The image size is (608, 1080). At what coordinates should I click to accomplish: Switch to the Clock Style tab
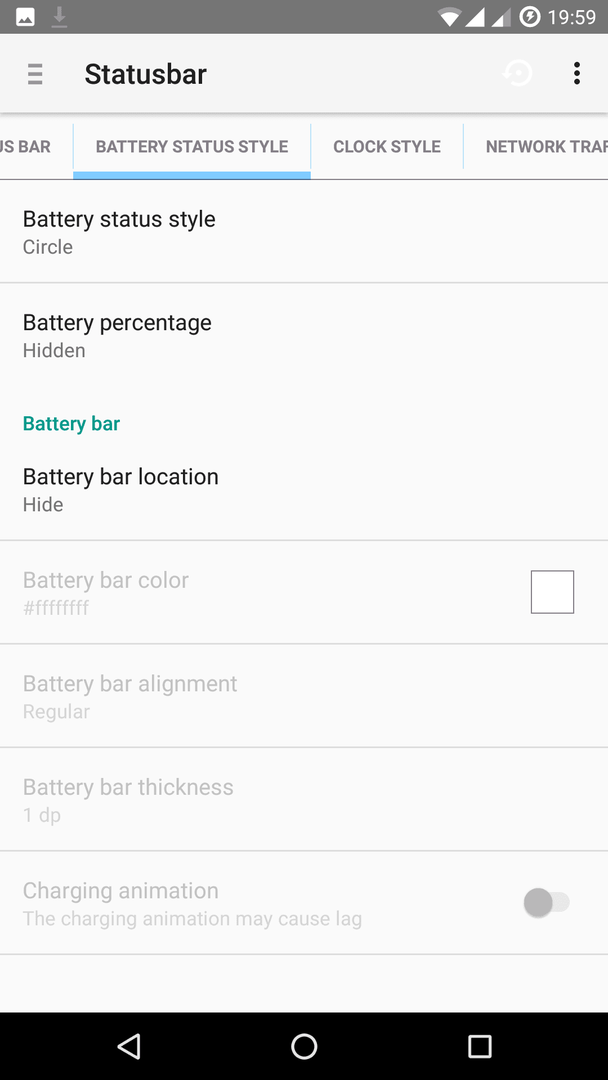[x=387, y=147]
